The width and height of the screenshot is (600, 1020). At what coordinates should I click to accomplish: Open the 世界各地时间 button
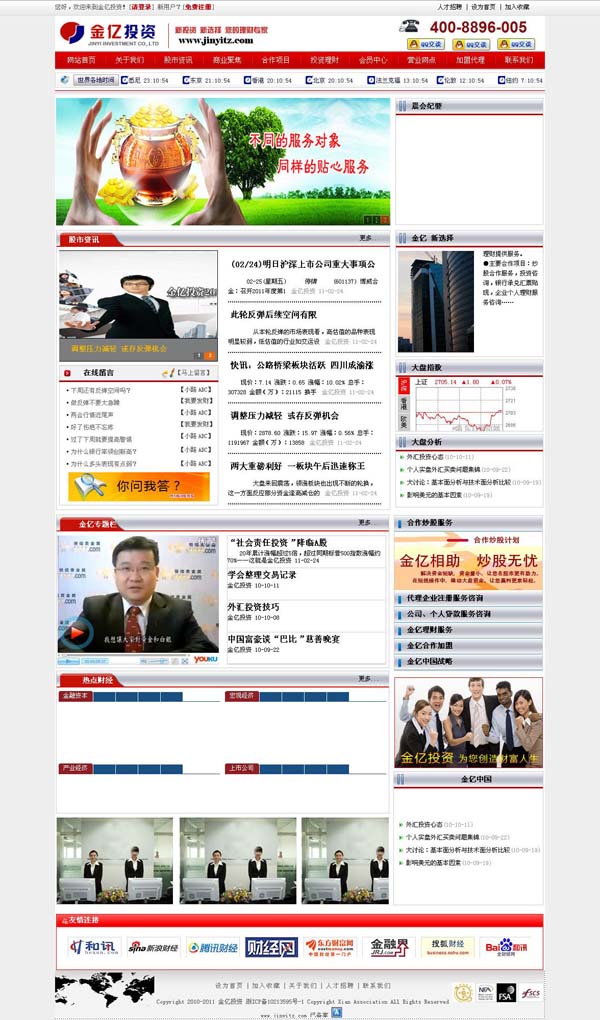point(96,79)
